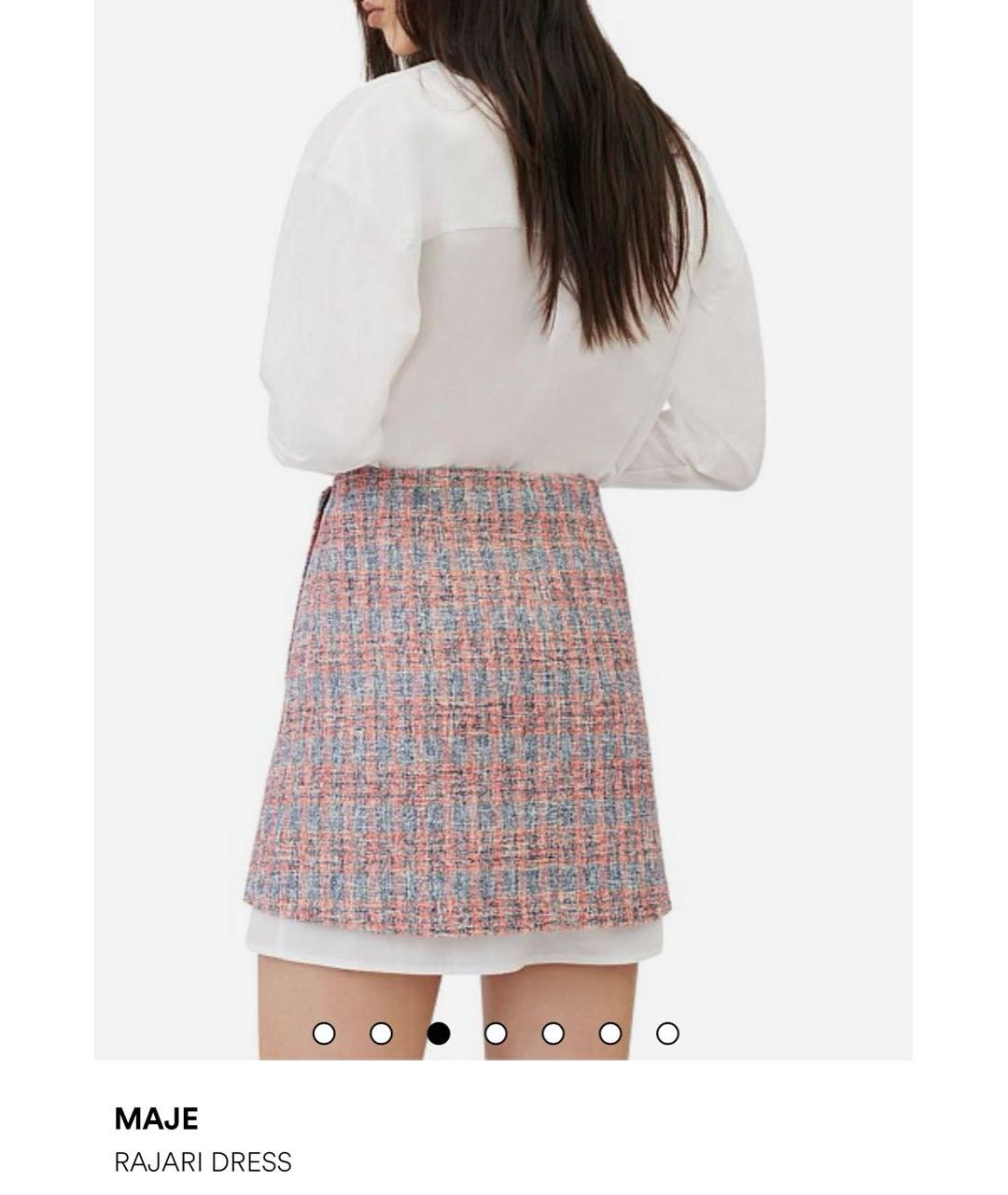Jump to the first photo indicator dot
This screenshot has width=1008, height=1195.
coord(324,1033)
